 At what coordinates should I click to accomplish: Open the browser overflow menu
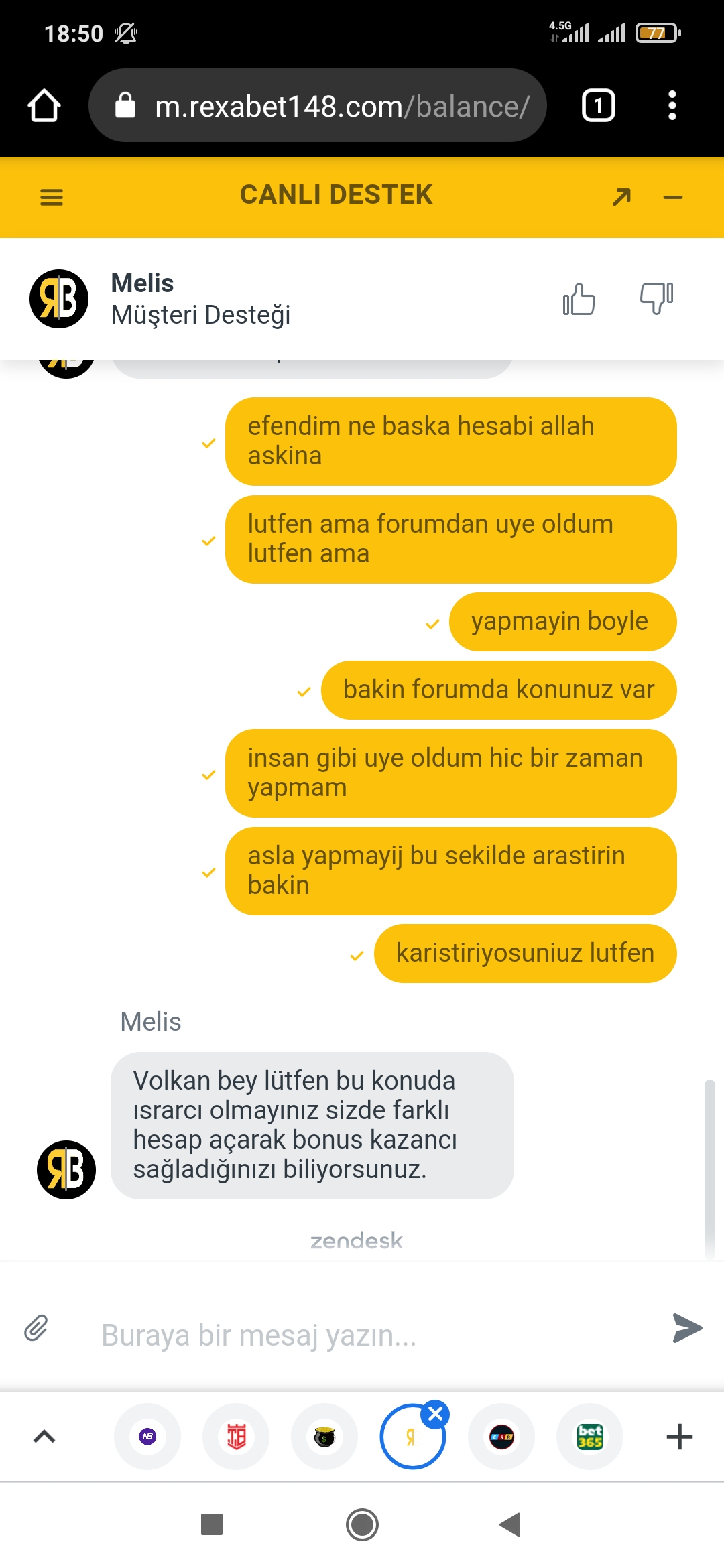[672, 105]
